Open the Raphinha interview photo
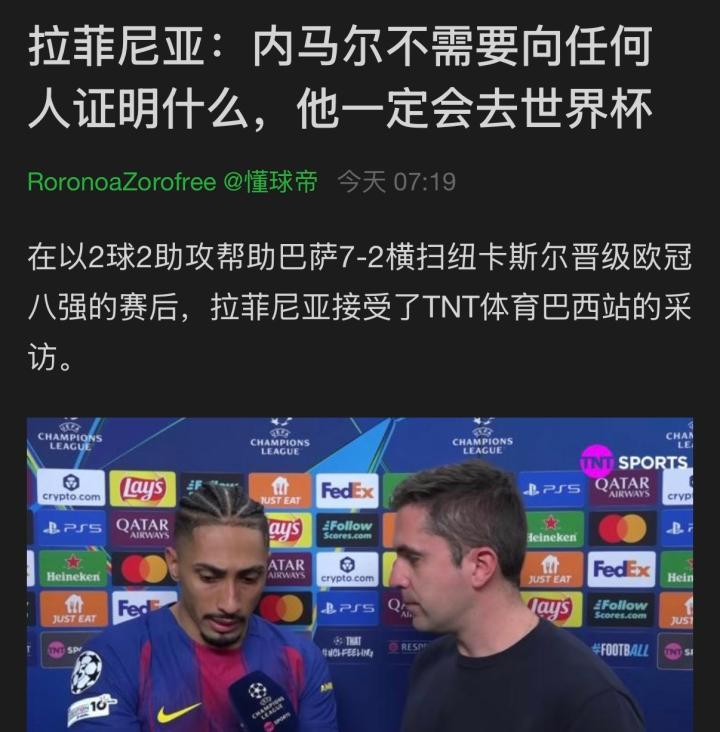Image resolution: width=720 pixels, height=732 pixels. coord(360,573)
